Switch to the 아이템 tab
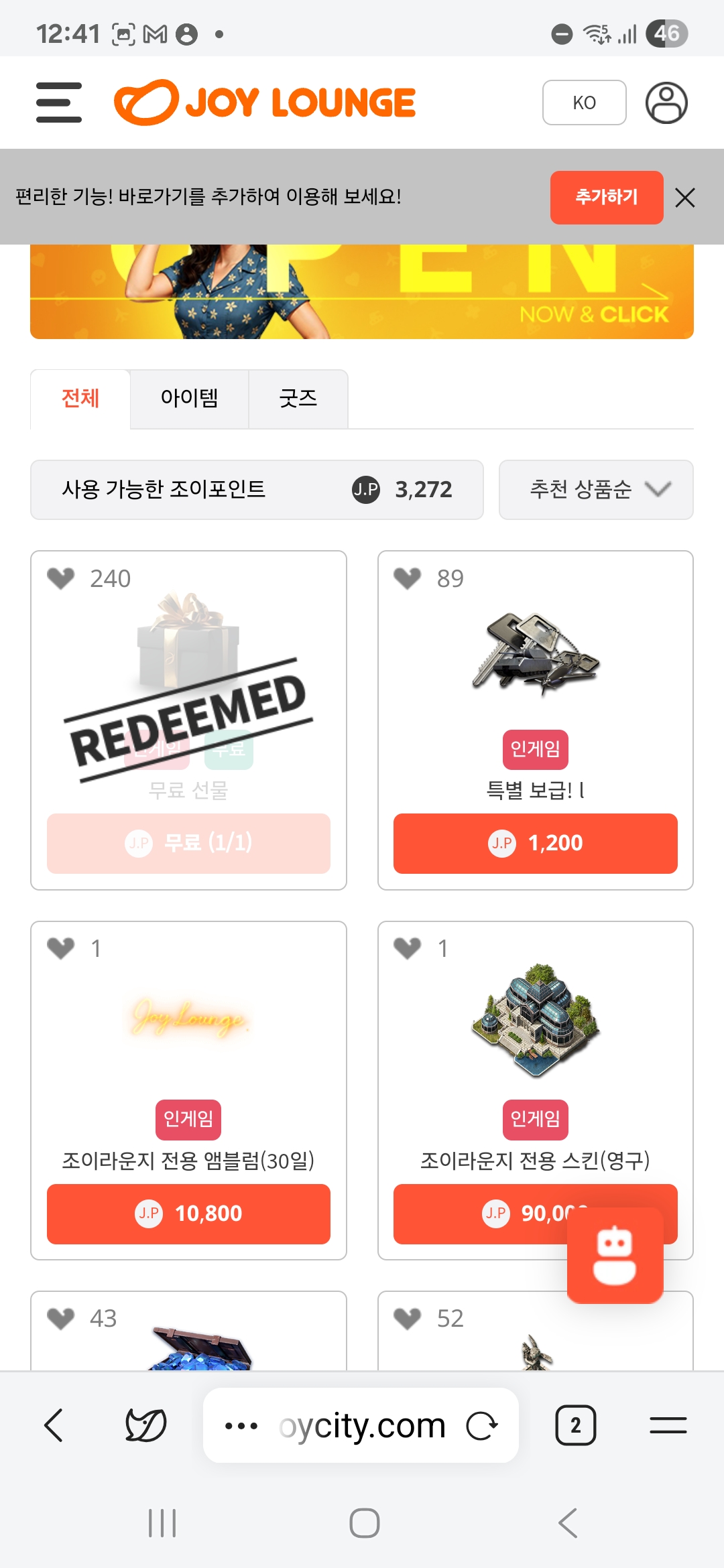Viewport: 724px width, 1568px height. [189, 399]
